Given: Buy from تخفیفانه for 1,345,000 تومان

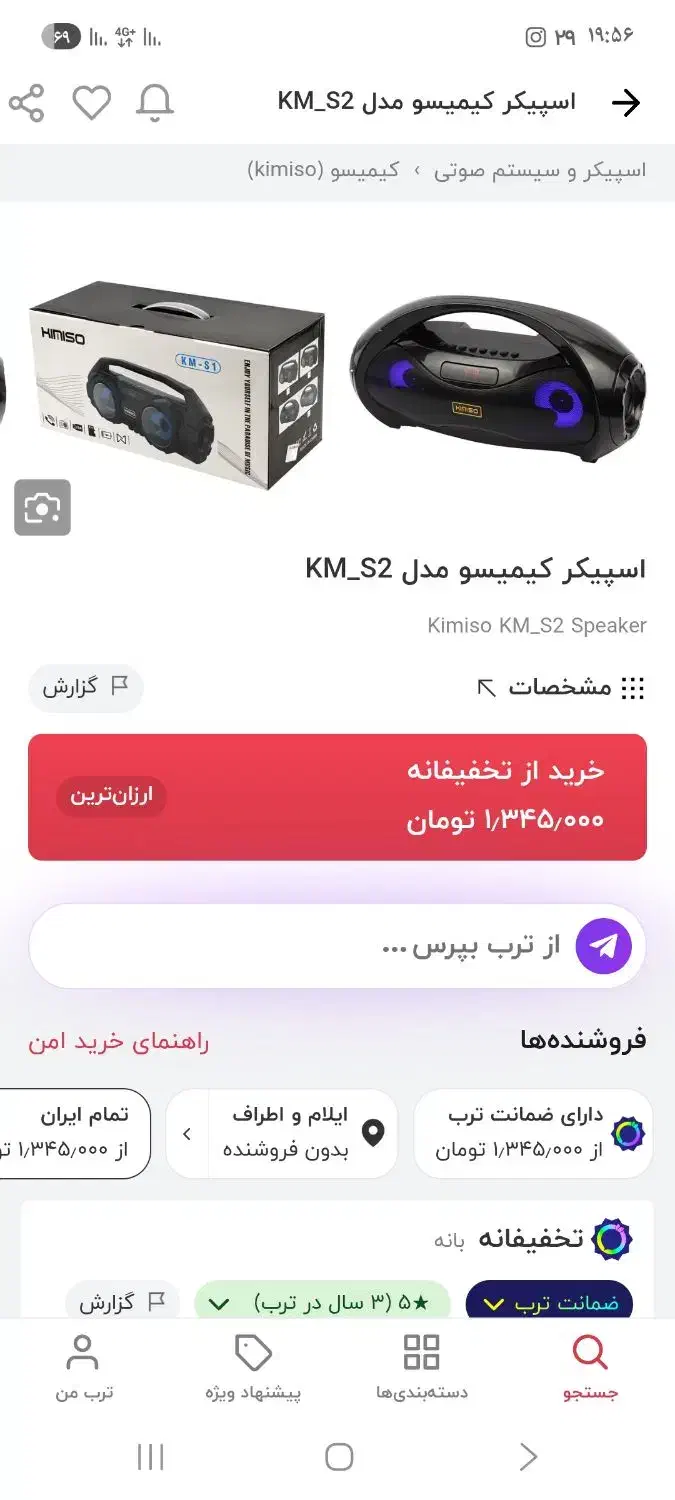Looking at the screenshot, I should [337, 797].
